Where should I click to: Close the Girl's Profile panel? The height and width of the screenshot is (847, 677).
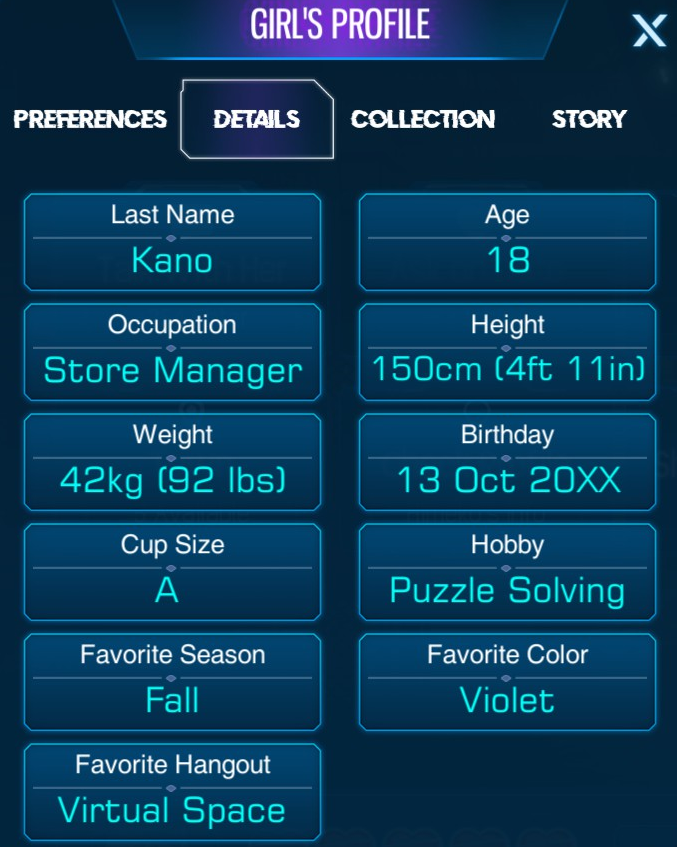coord(648,31)
